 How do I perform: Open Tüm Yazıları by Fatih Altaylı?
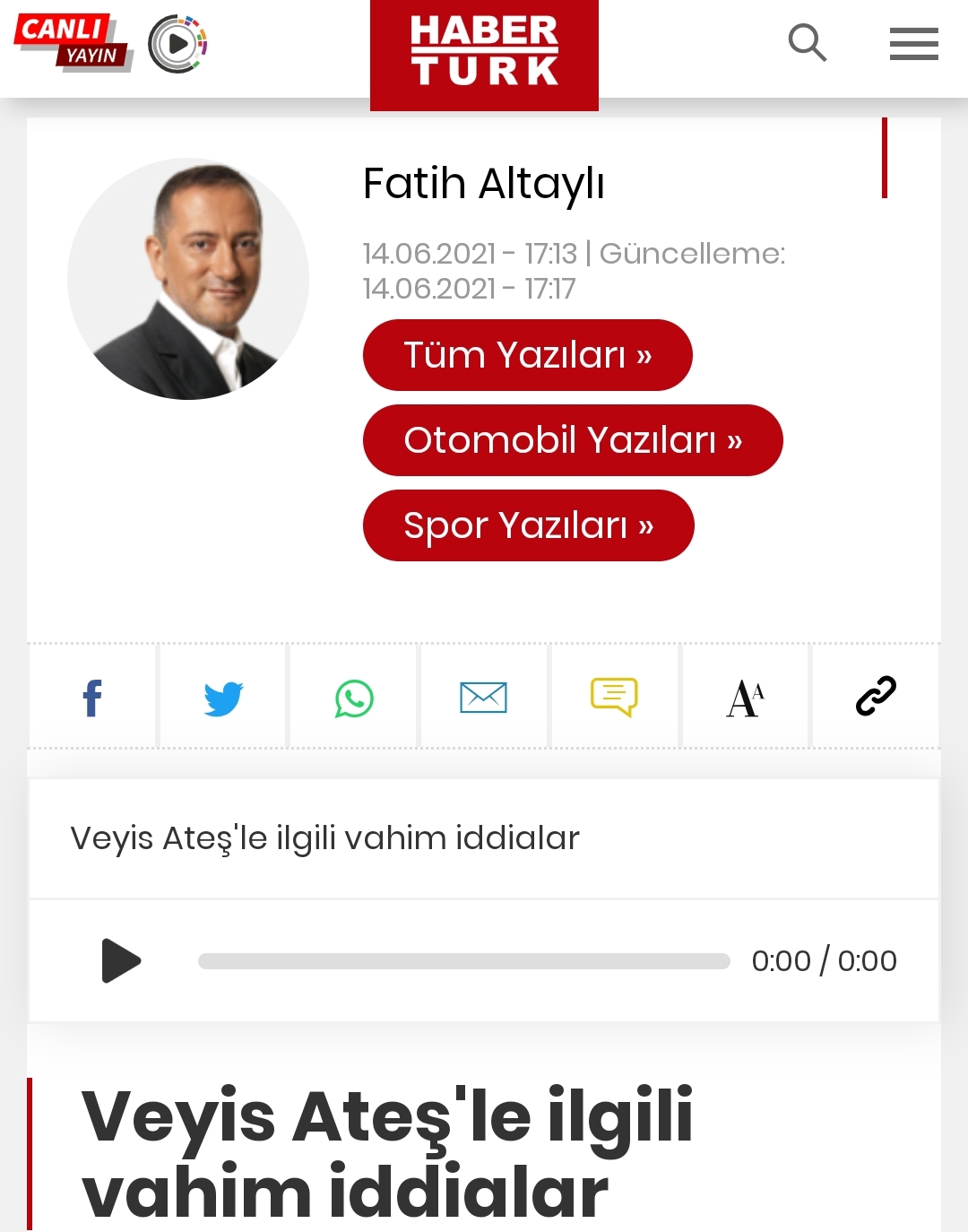pyautogui.click(x=527, y=355)
